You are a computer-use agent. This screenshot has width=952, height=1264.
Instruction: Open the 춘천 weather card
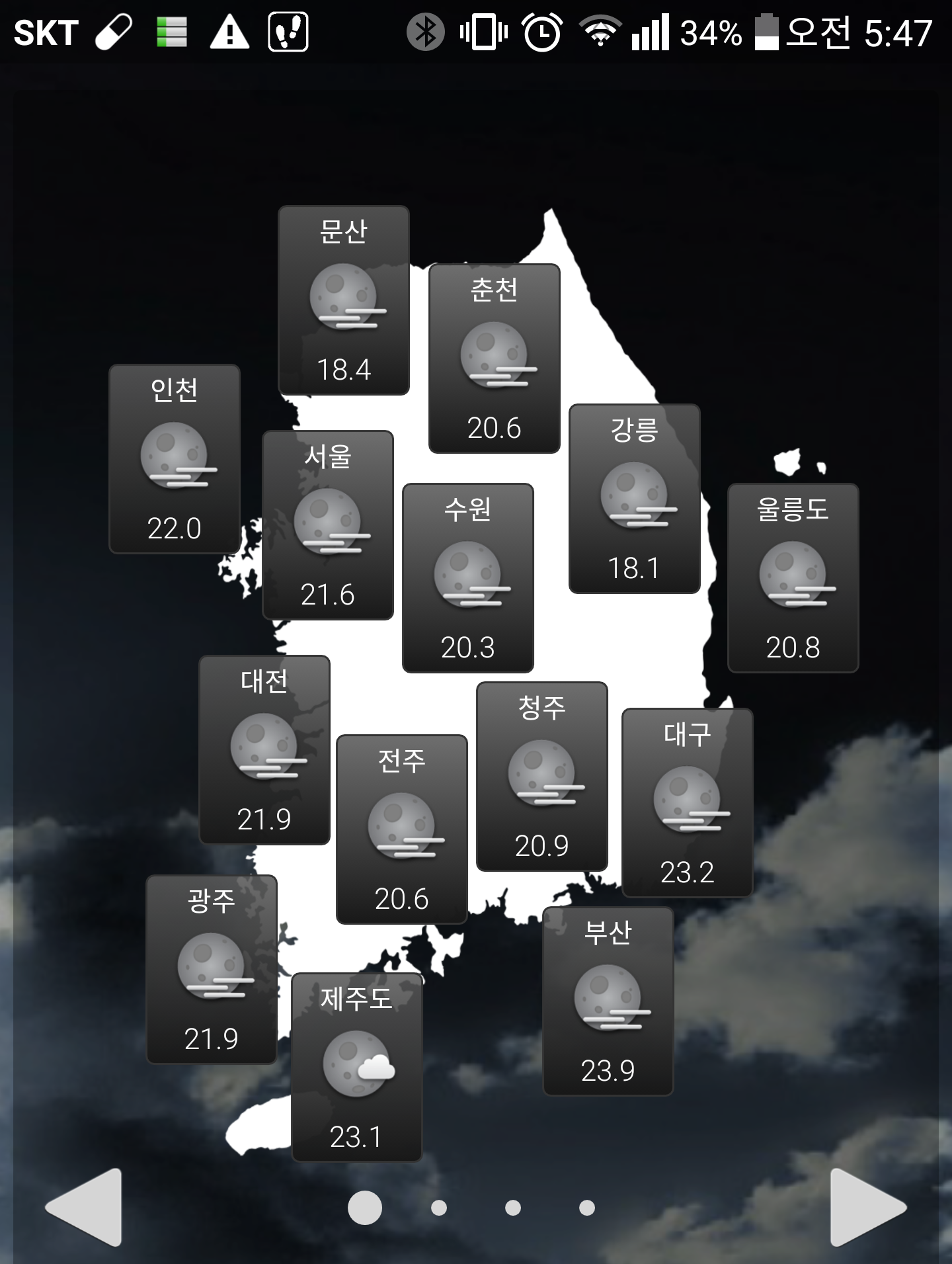pos(495,358)
